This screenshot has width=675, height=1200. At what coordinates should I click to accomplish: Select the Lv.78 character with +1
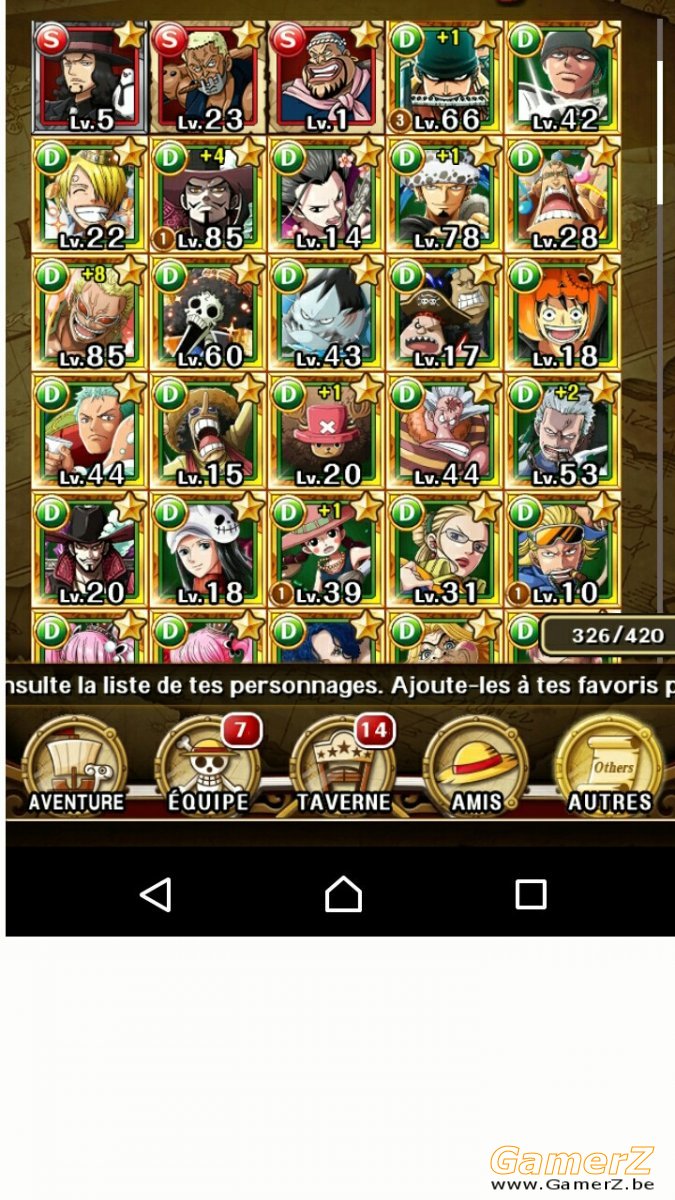[x=445, y=196]
